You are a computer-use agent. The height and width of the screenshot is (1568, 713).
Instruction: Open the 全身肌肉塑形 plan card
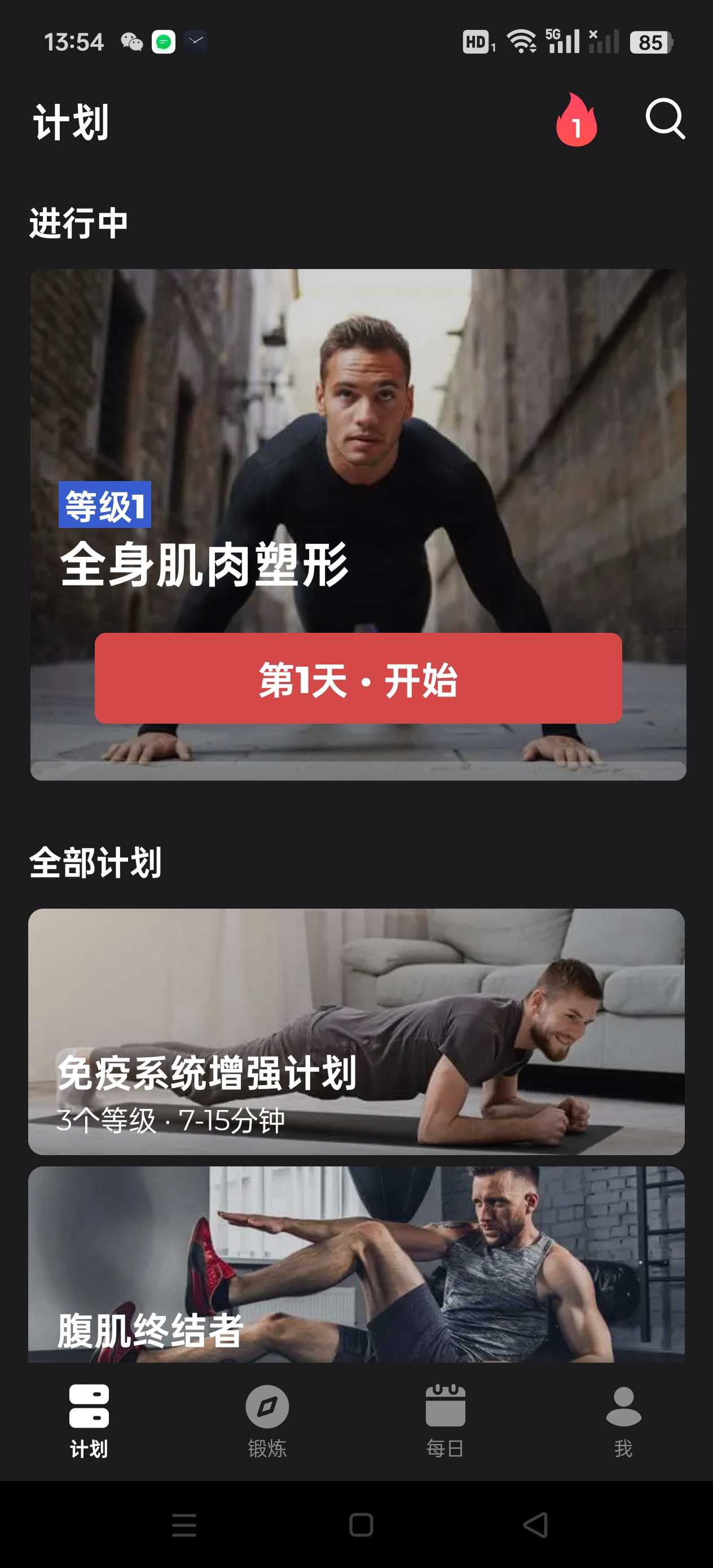tap(358, 426)
